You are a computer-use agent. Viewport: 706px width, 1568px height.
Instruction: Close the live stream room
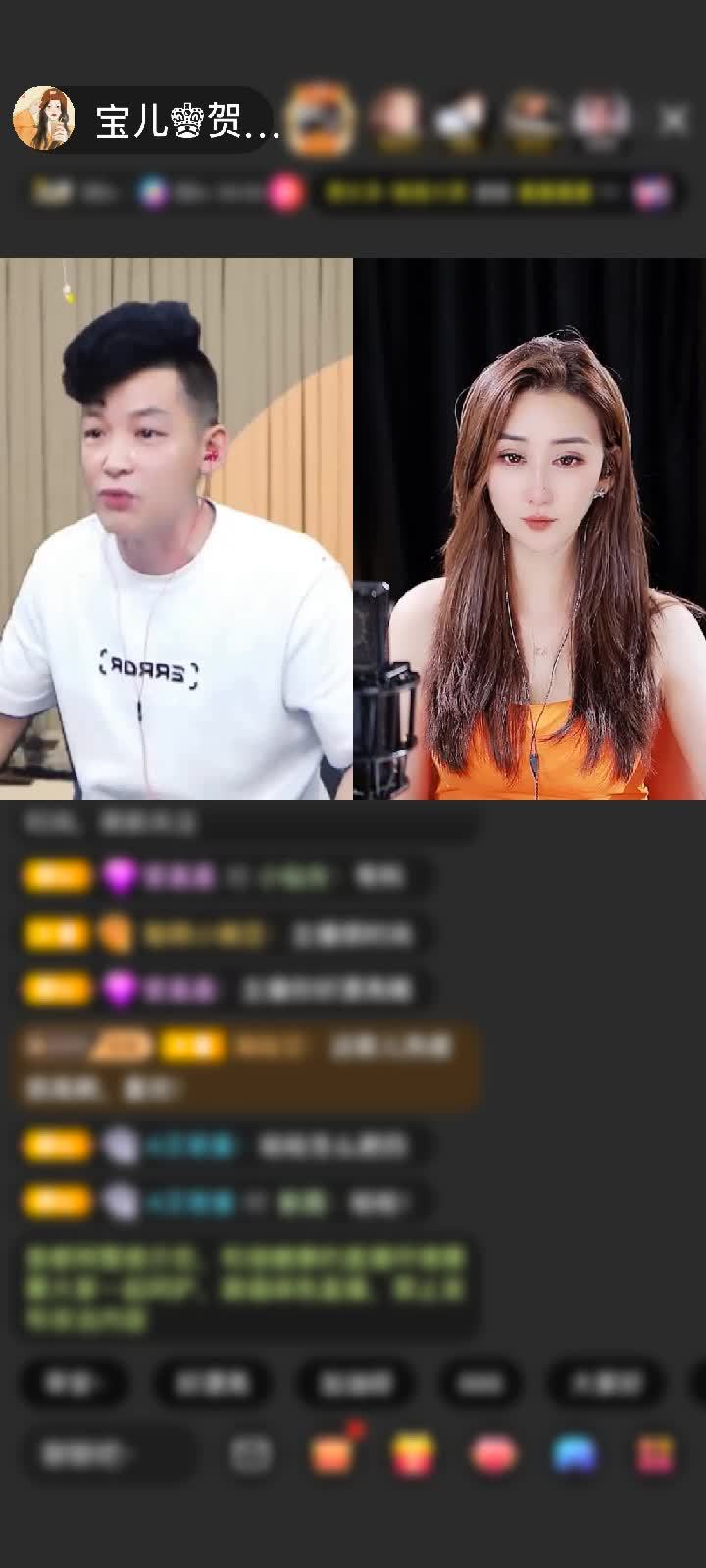(674, 121)
